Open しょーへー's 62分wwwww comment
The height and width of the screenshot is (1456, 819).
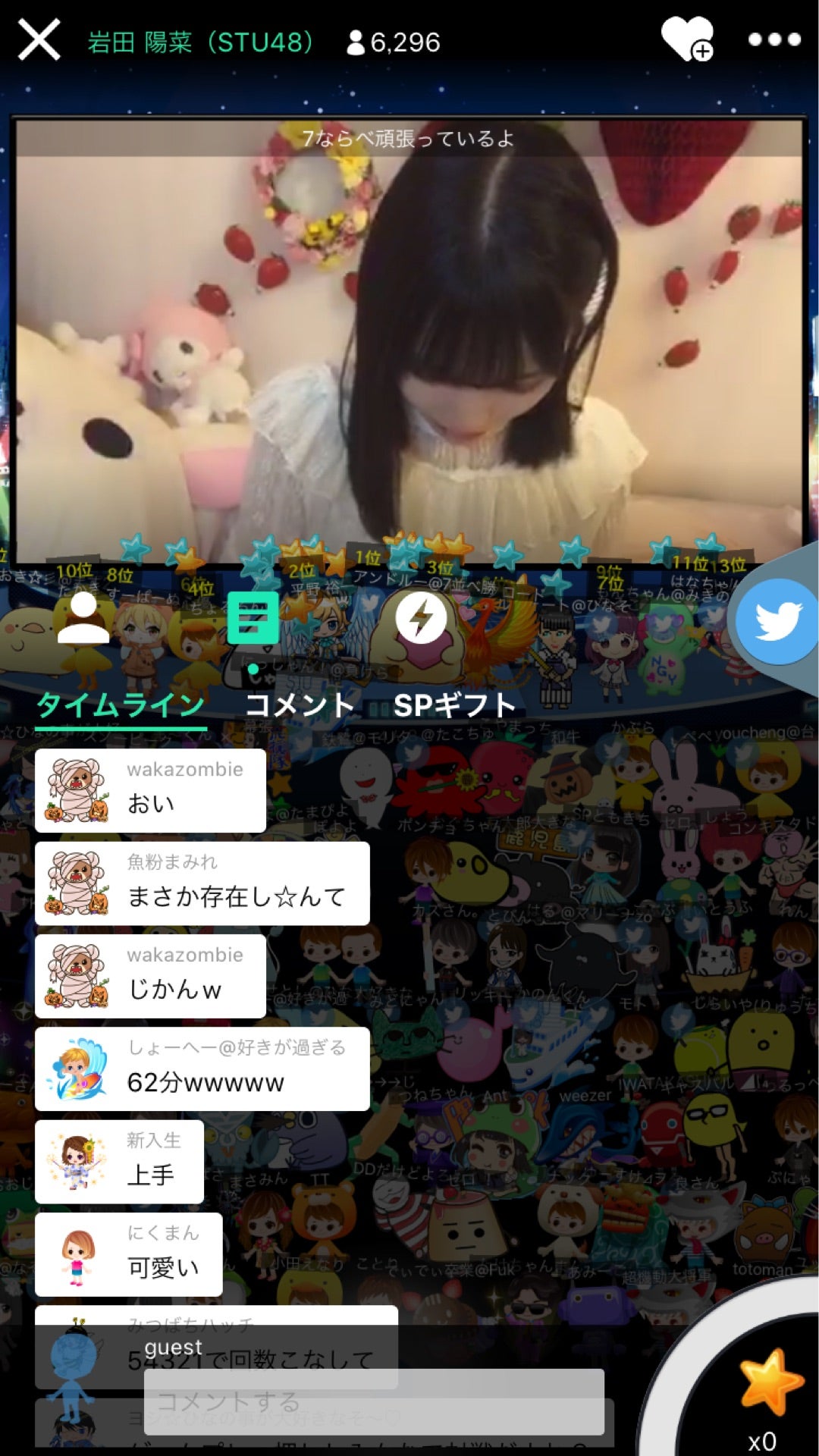[202, 1068]
